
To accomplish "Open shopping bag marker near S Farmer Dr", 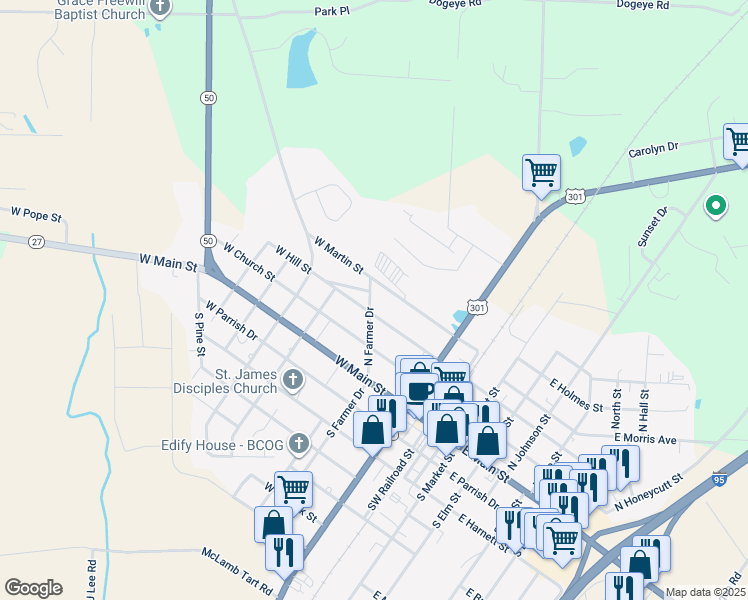I will coord(372,430).
